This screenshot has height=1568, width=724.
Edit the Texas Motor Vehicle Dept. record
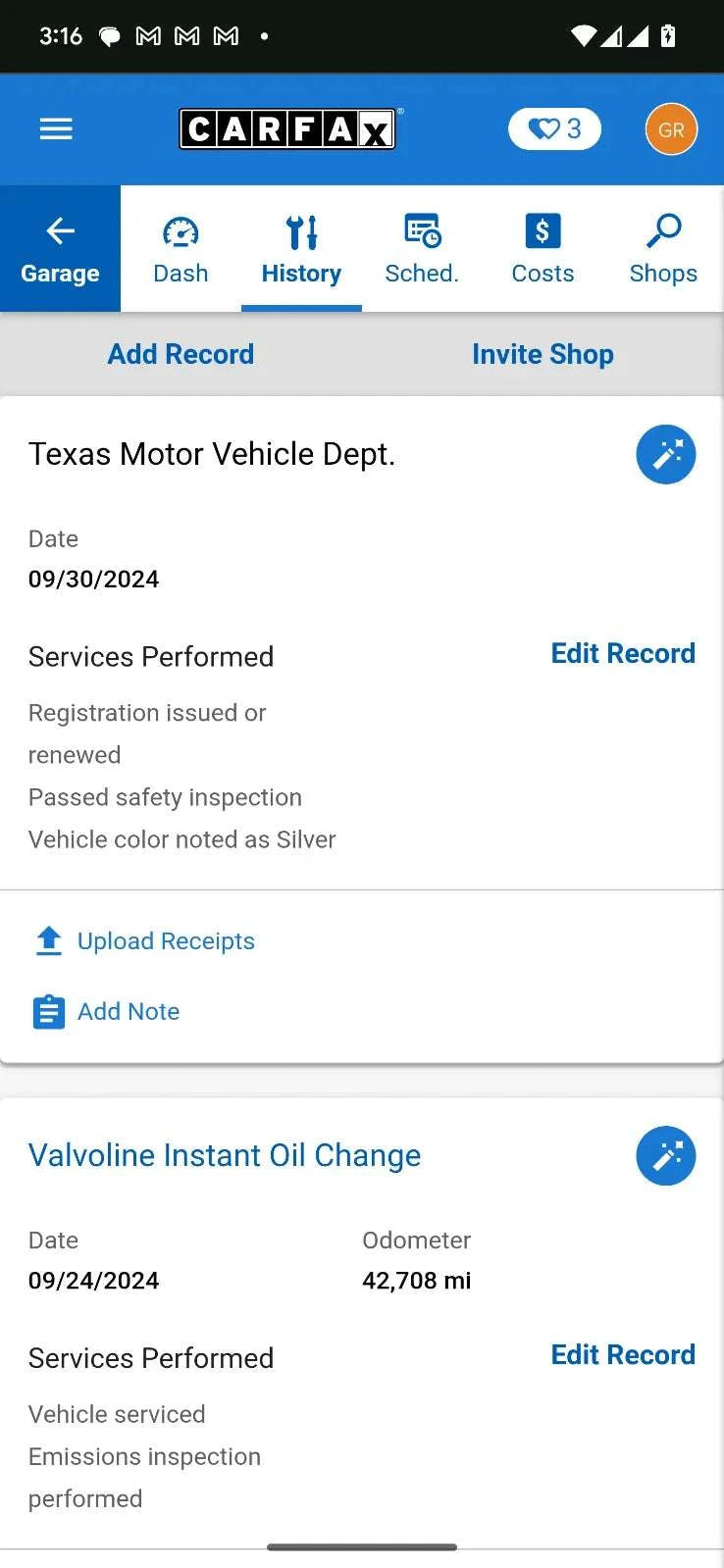click(623, 653)
